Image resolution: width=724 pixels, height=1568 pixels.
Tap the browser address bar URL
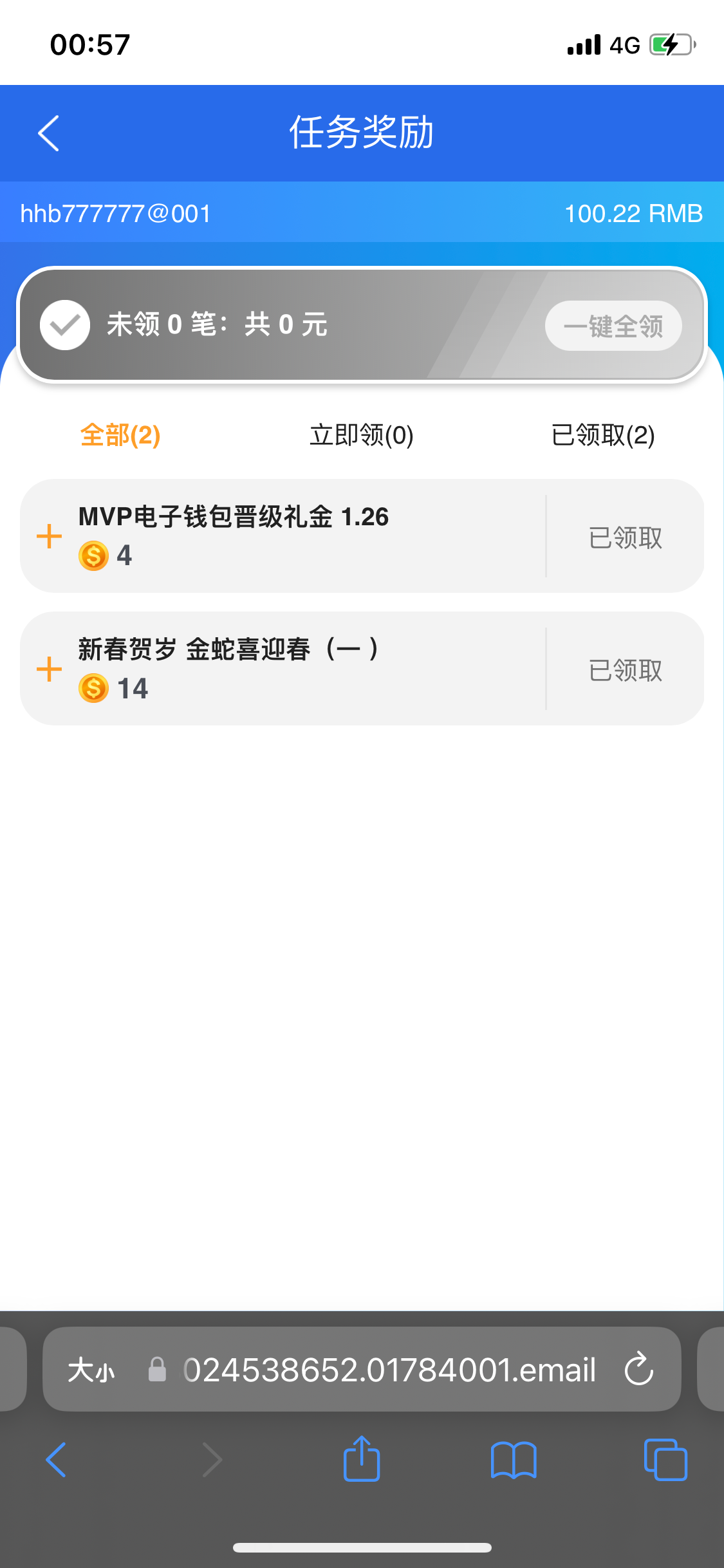389,1370
